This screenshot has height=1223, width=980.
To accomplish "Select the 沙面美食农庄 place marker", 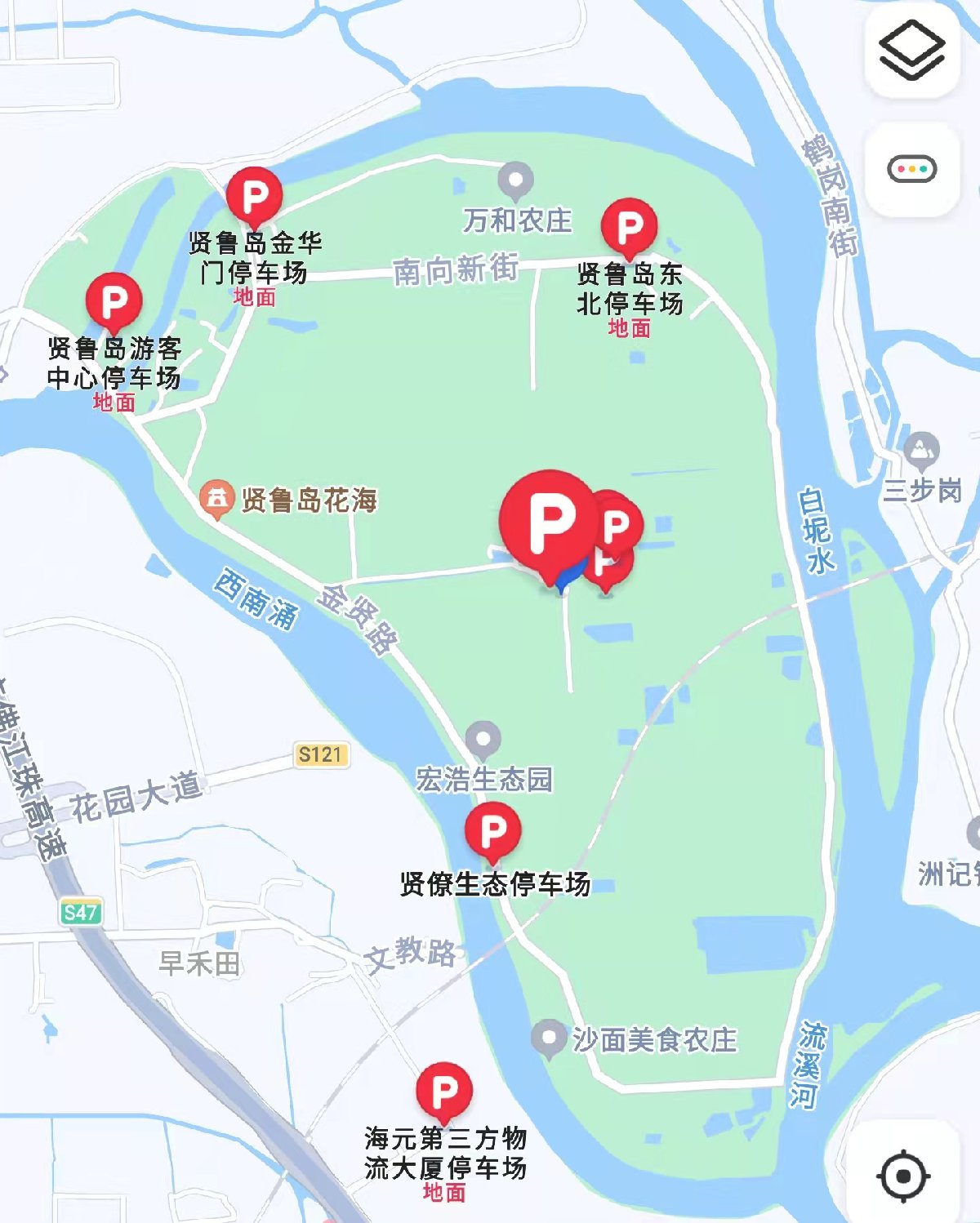I will point(549,1038).
